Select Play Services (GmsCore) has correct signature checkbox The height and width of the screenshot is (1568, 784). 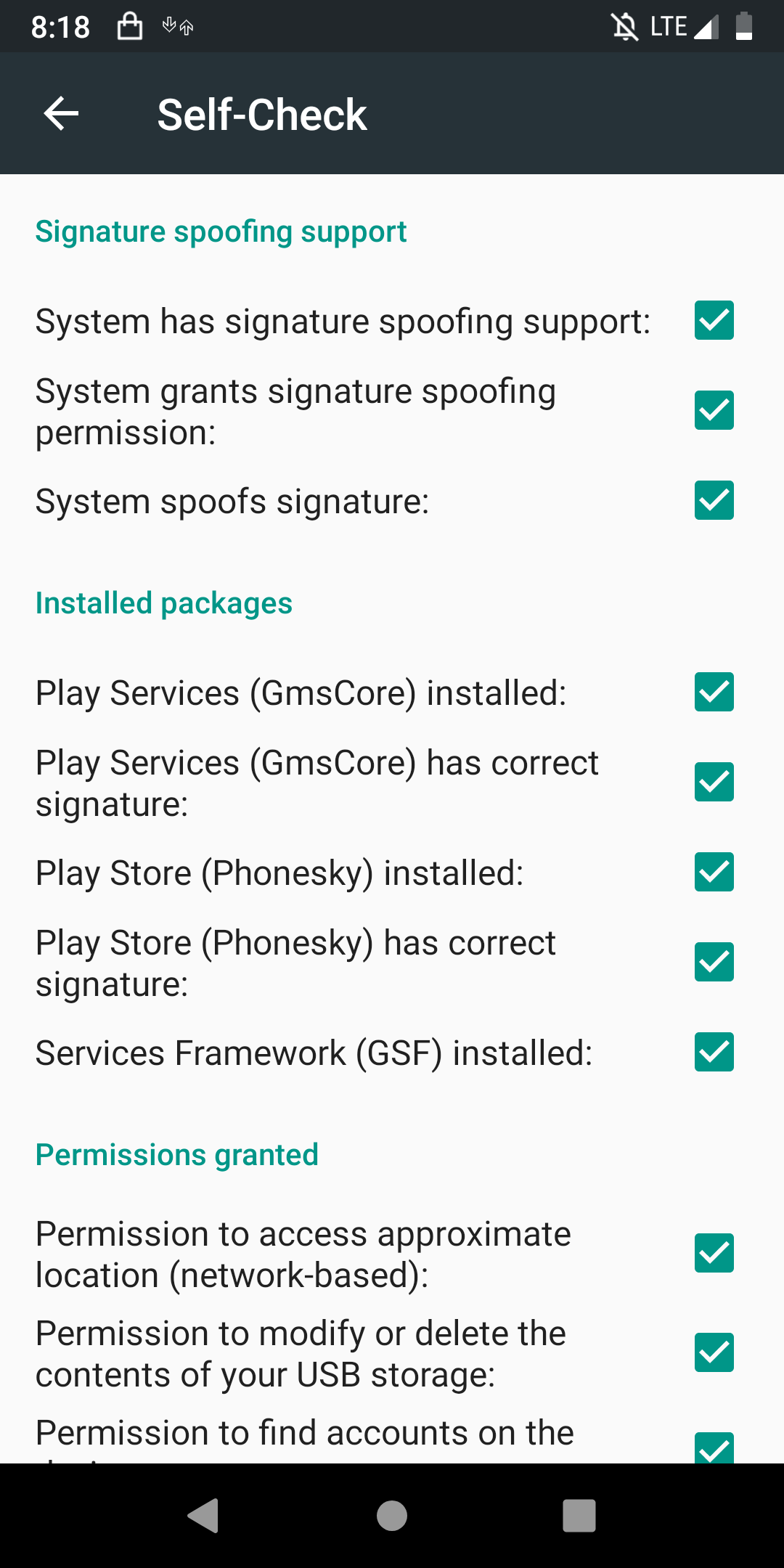tap(714, 783)
